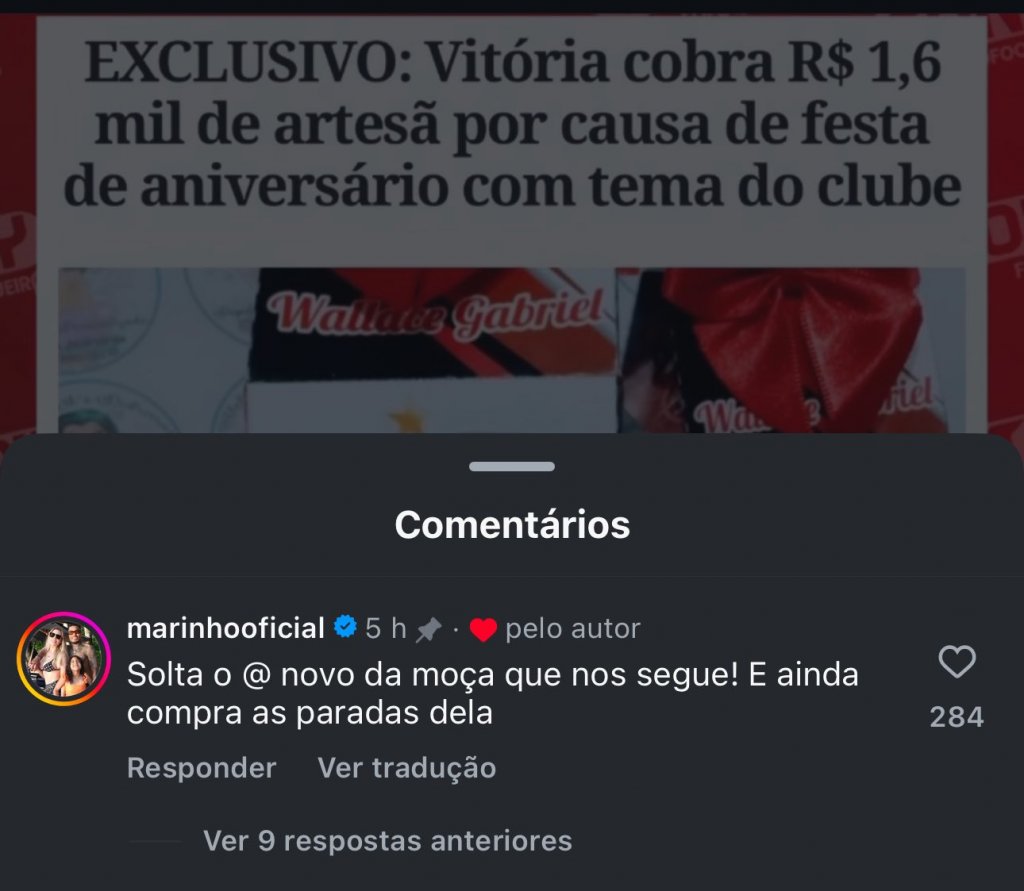Like the comment by marinhooficial
Image resolution: width=1024 pixels, height=891 pixels.
pyautogui.click(x=957, y=663)
